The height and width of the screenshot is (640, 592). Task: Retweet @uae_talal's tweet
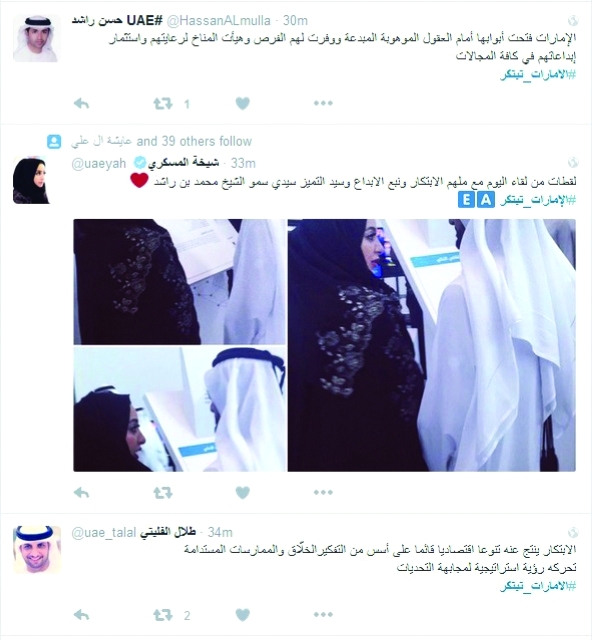coord(163,615)
